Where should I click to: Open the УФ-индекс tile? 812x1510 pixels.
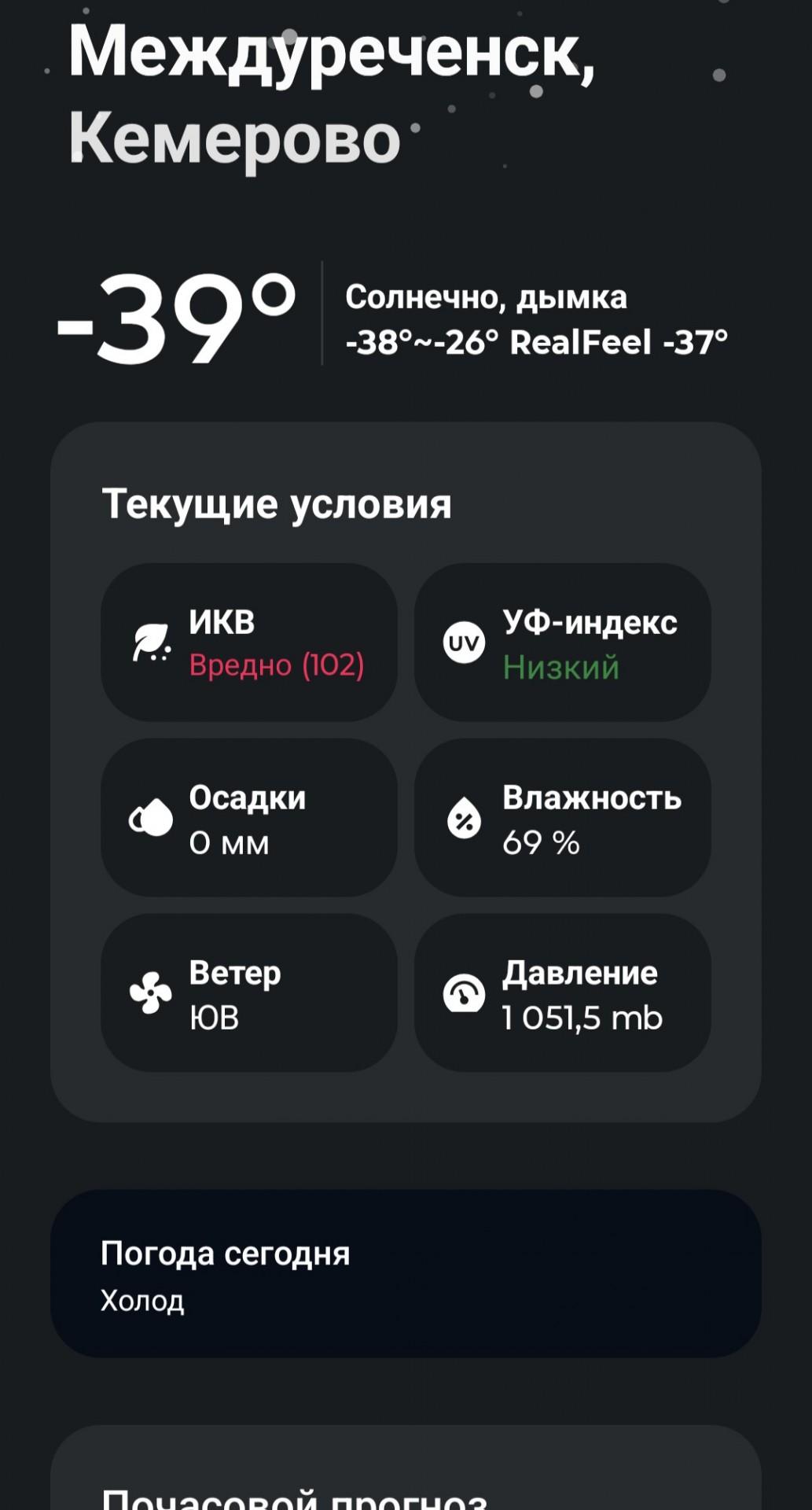(x=562, y=643)
